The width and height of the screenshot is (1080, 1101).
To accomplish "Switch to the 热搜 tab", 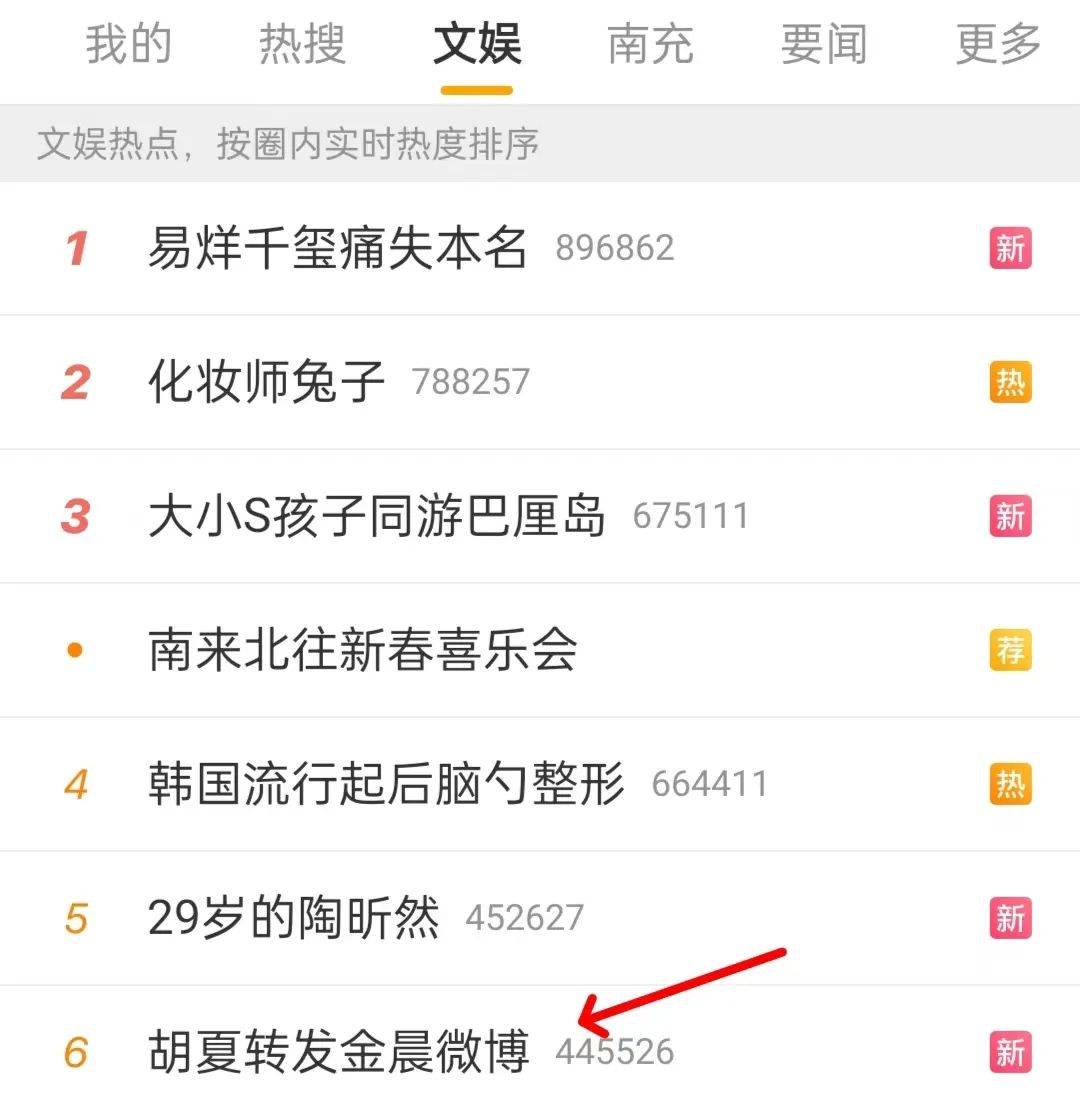I will point(302,45).
